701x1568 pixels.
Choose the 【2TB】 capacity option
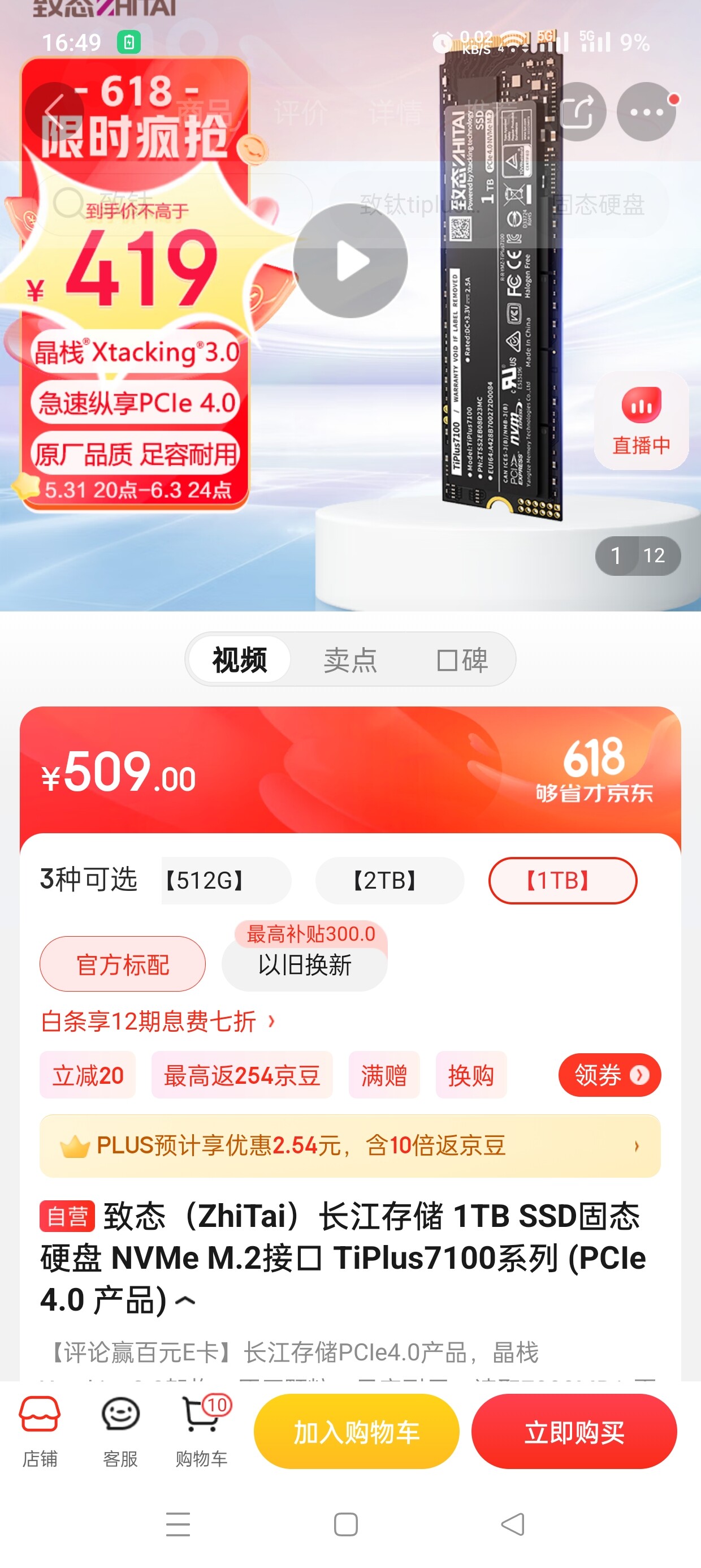point(390,881)
